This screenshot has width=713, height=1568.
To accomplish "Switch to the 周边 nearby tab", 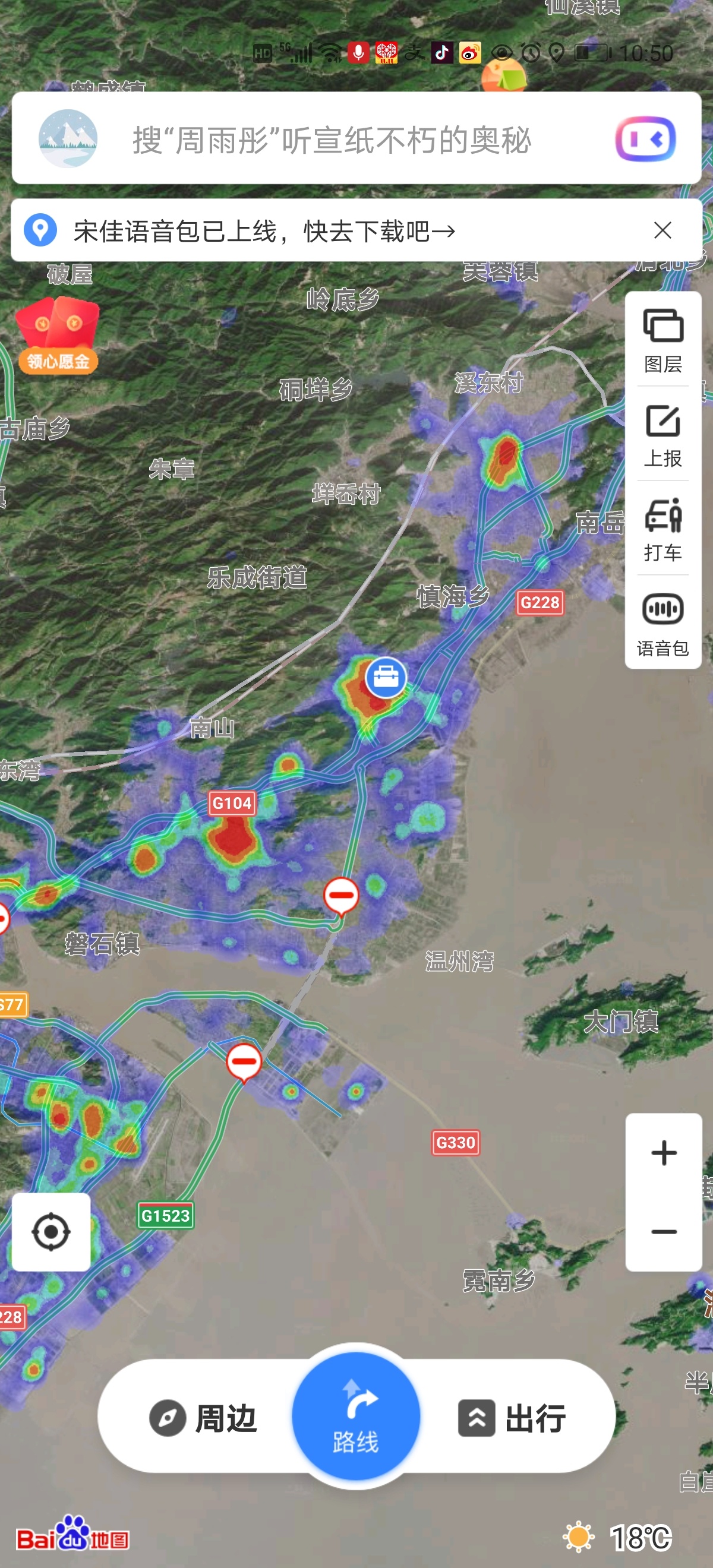I will (x=204, y=1418).
